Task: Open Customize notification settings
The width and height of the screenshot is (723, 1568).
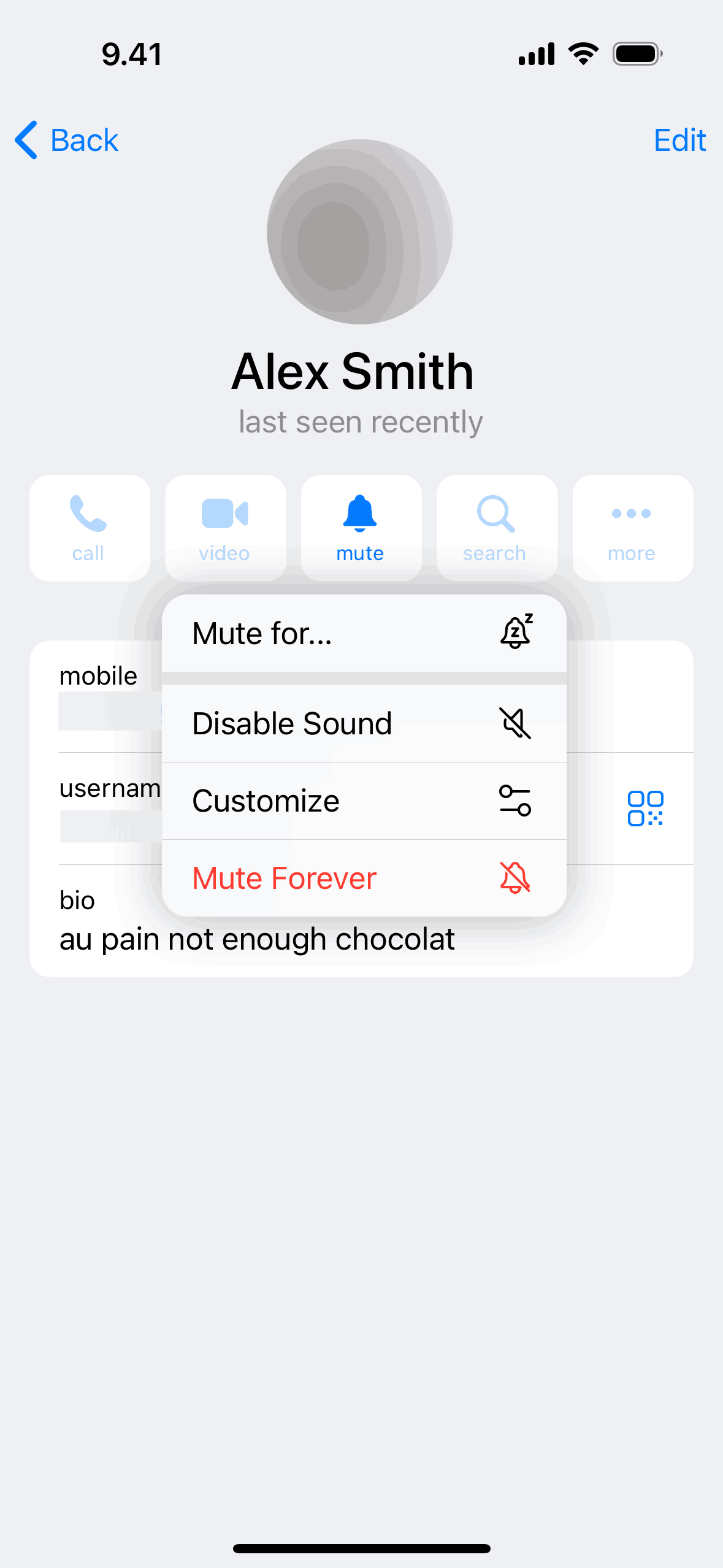Action: pos(363,801)
